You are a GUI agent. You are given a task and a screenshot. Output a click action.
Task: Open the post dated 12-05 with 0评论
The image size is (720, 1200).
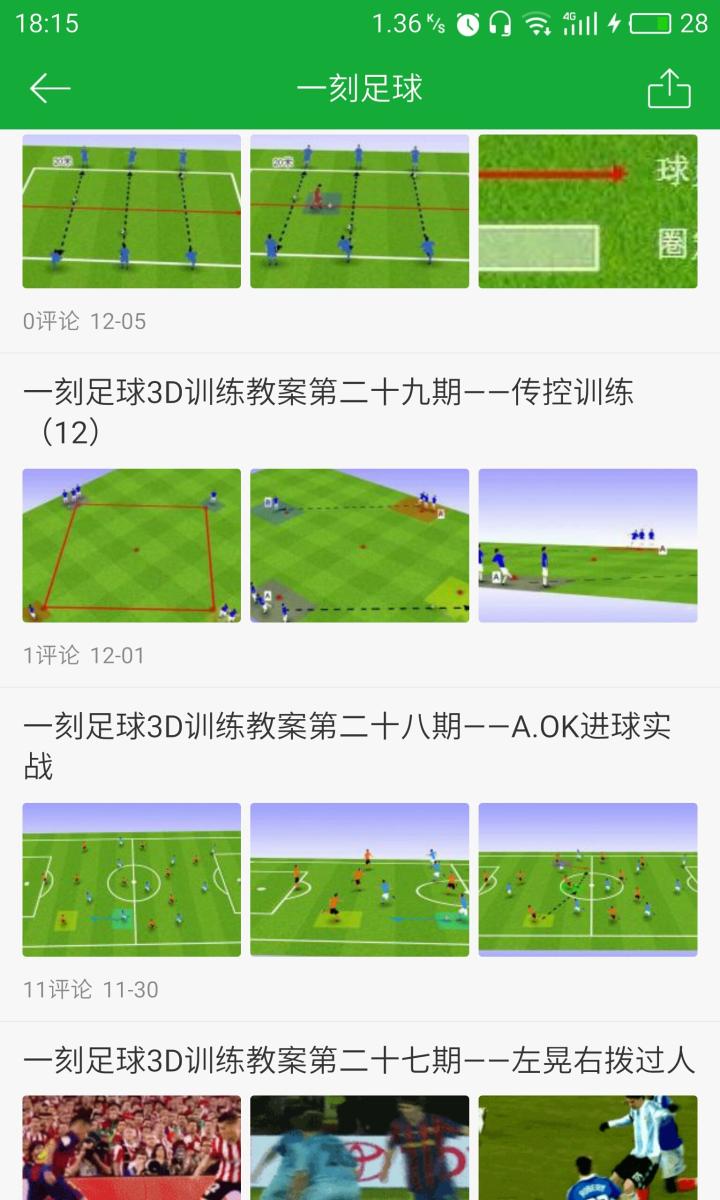(x=85, y=321)
